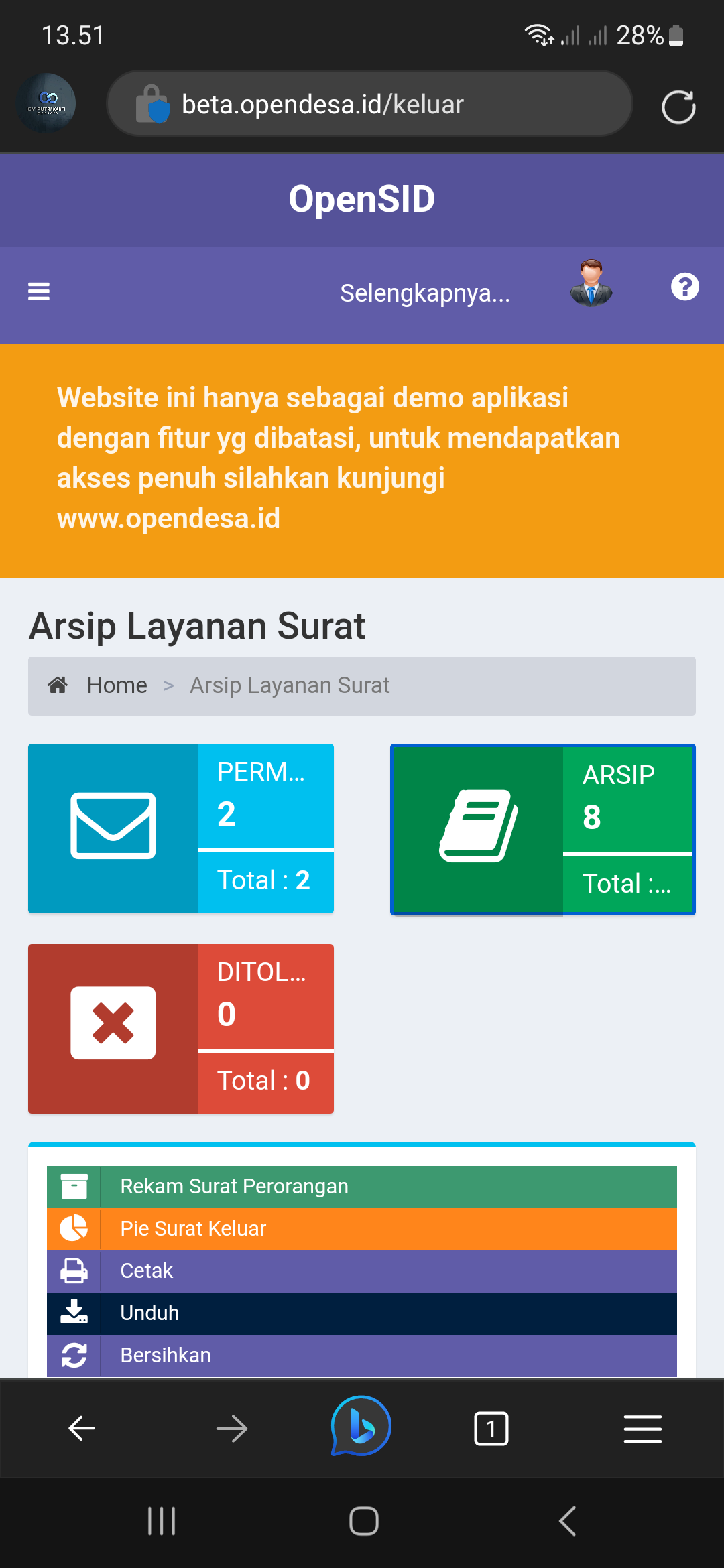Open the Bing chat icon in the navigation bar
This screenshot has width=724, height=1568.
(x=361, y=1427)
